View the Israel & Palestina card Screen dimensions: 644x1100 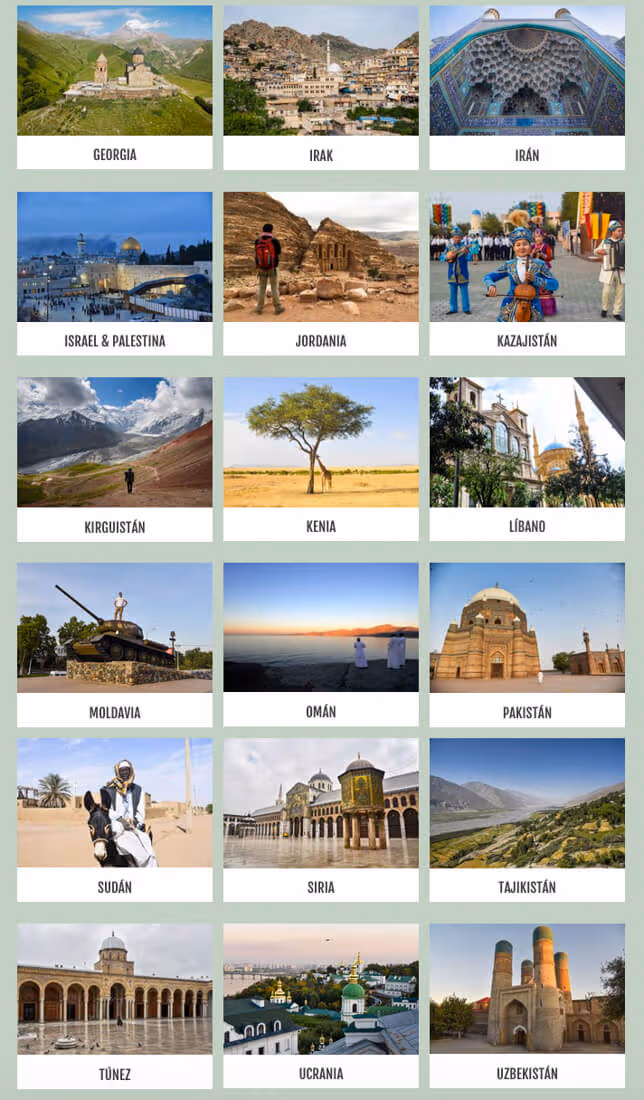[114, 271]
